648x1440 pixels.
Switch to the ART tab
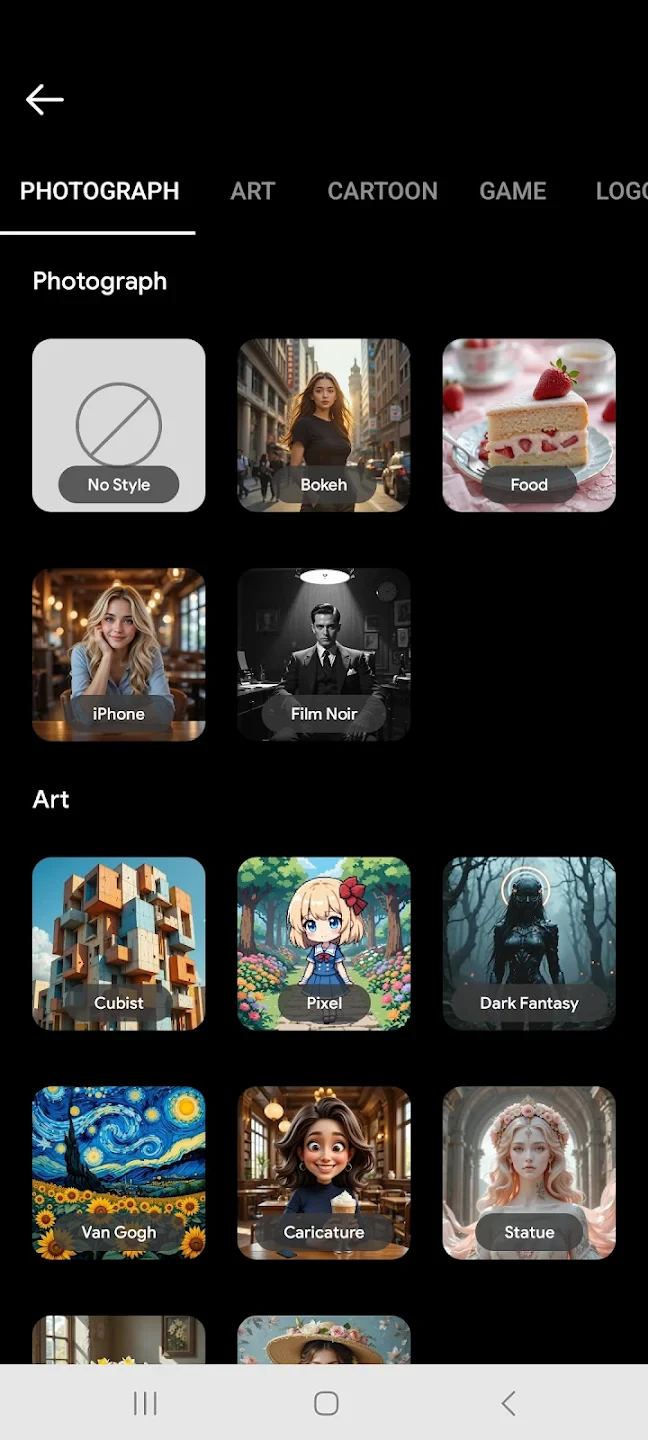(x=252, y=191)
